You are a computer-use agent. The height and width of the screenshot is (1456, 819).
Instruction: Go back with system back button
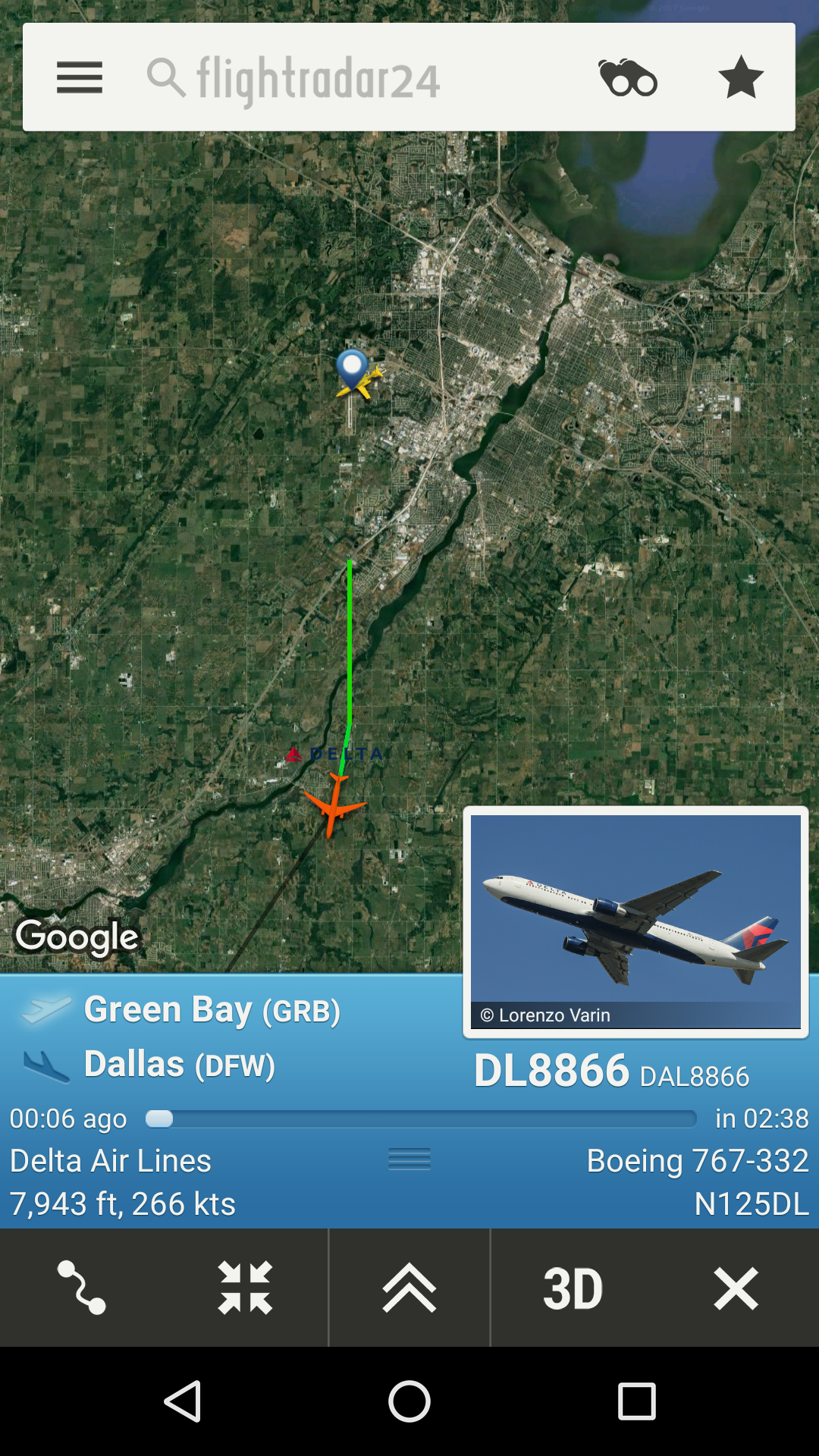[x=183, y=1401]
